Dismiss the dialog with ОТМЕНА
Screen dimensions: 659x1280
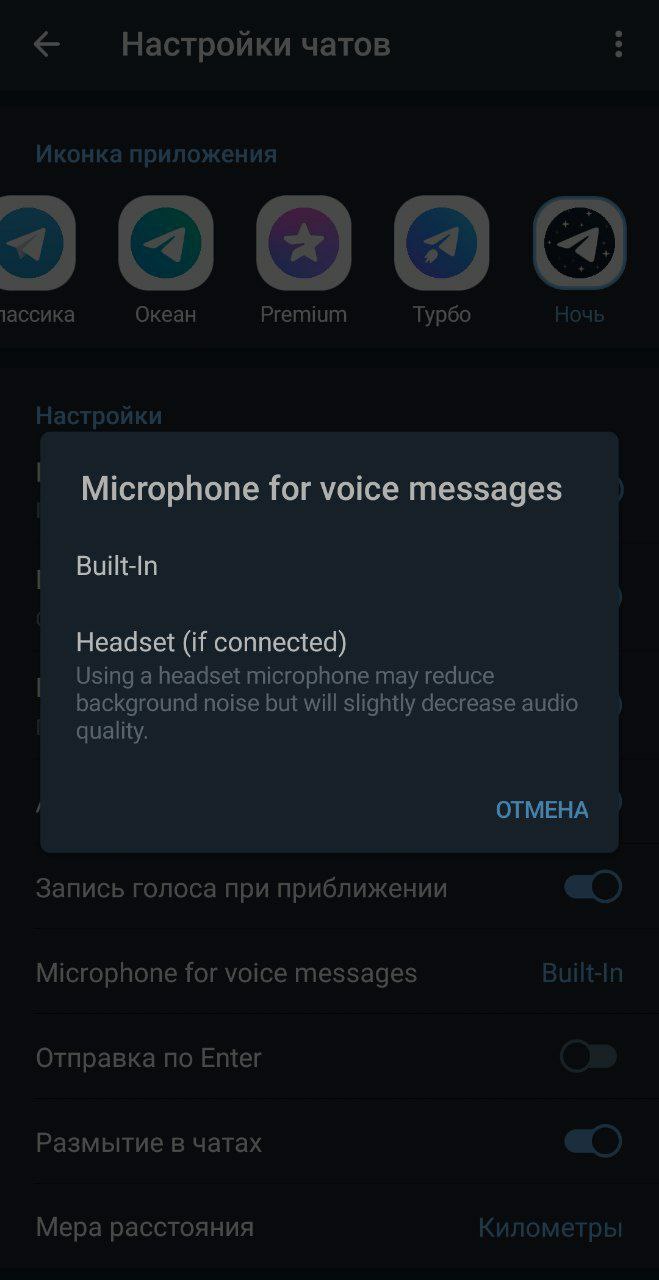click(x=541, y=809)
